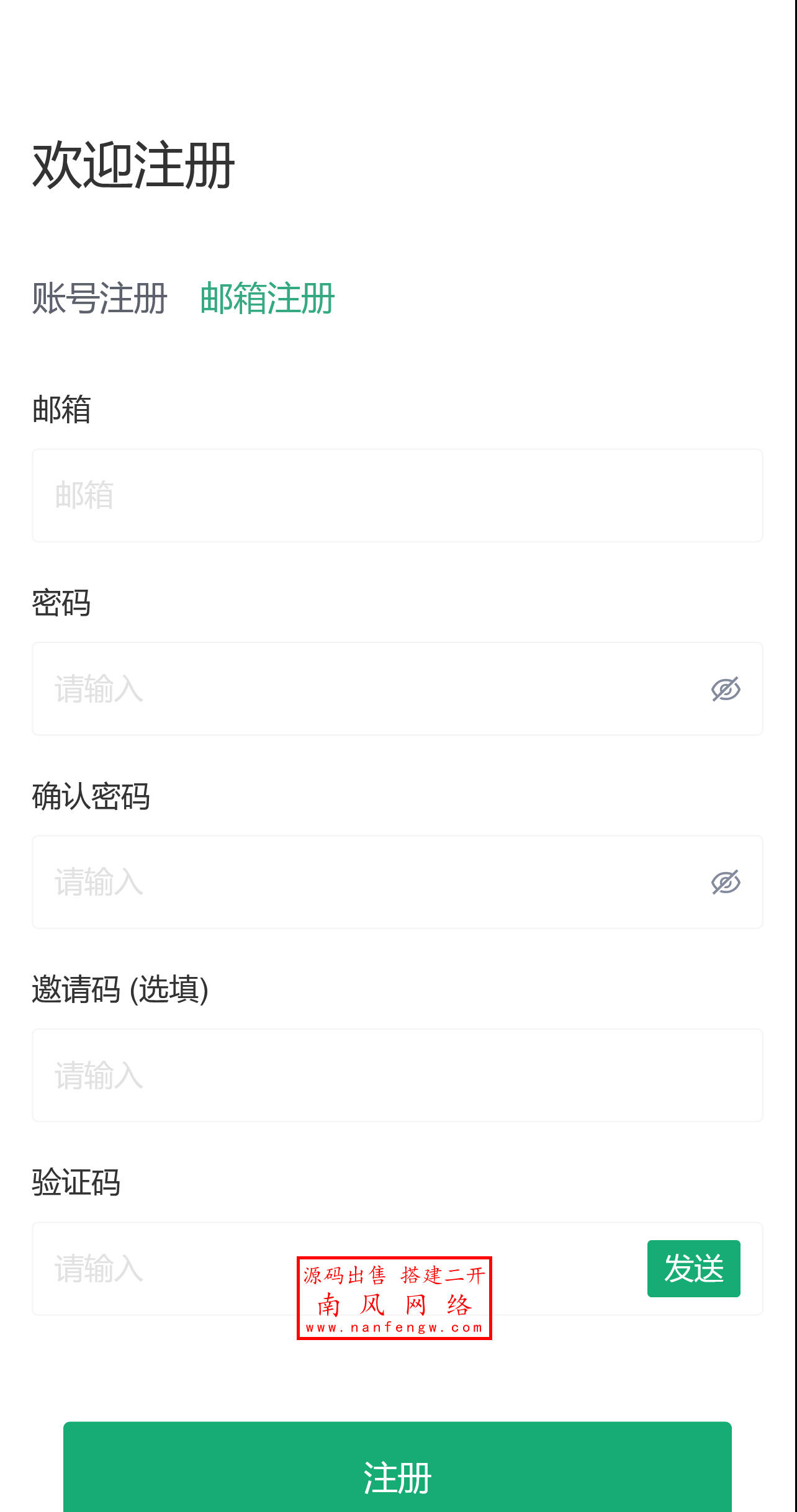Show the hidden text in 确认密码 field
The image size is (797, 1512).
pos(726,883)
